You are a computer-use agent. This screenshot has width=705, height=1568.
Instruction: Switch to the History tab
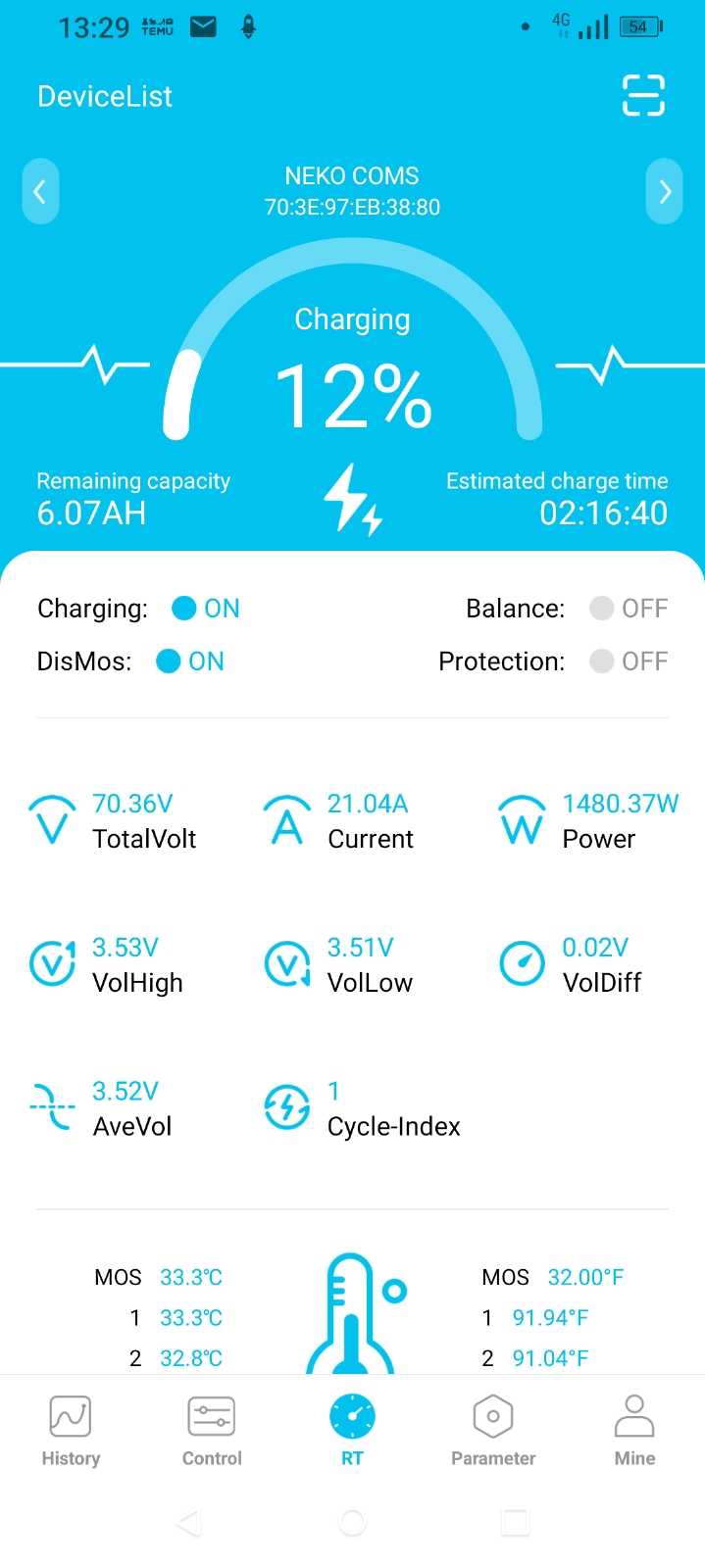71,1431
